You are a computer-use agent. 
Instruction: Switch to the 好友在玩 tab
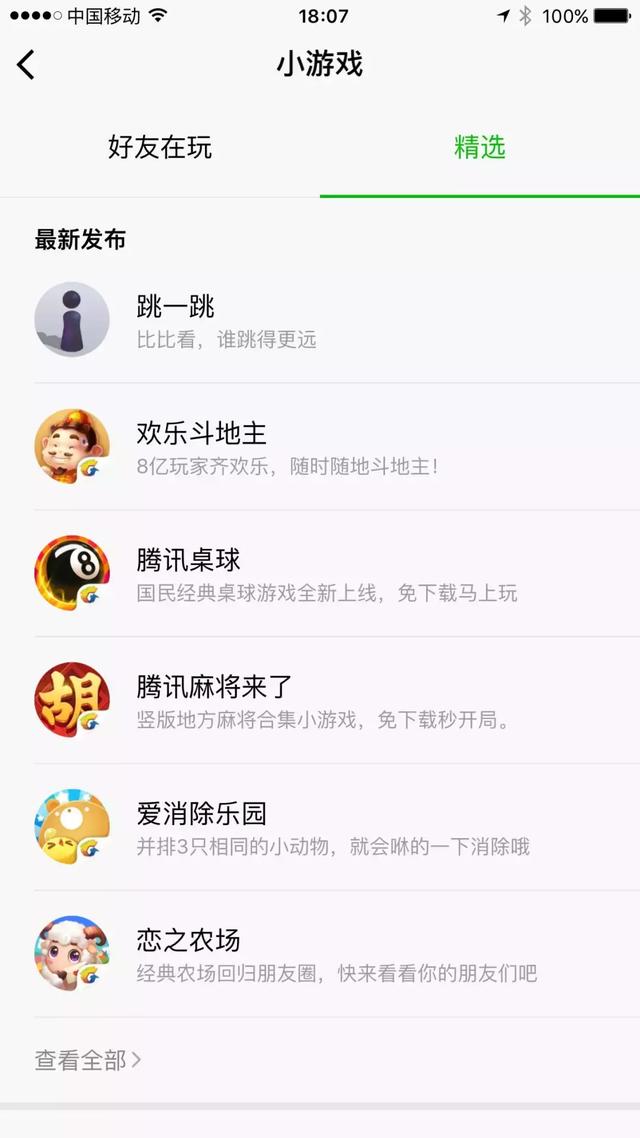tap(160, 148)
